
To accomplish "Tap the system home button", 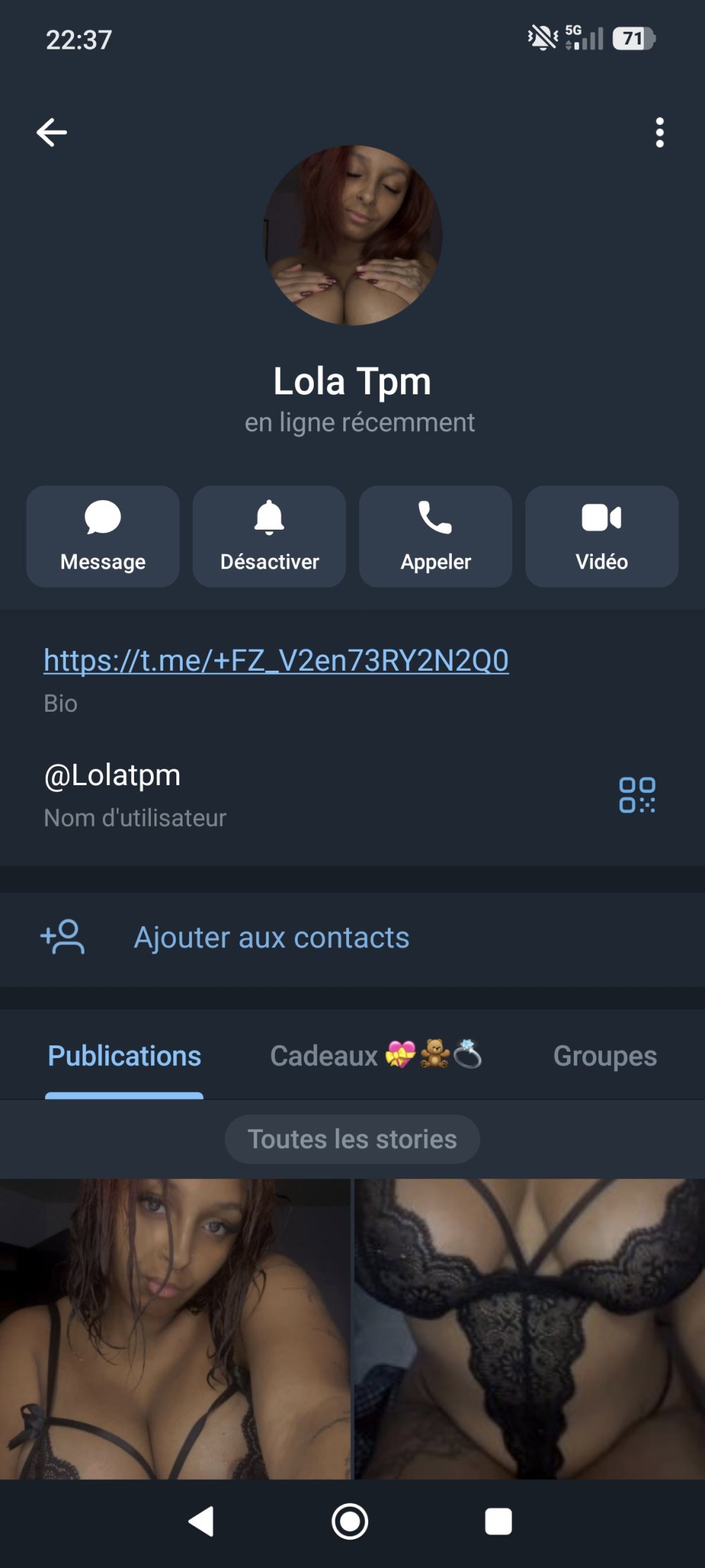I will click(350, 1521).
